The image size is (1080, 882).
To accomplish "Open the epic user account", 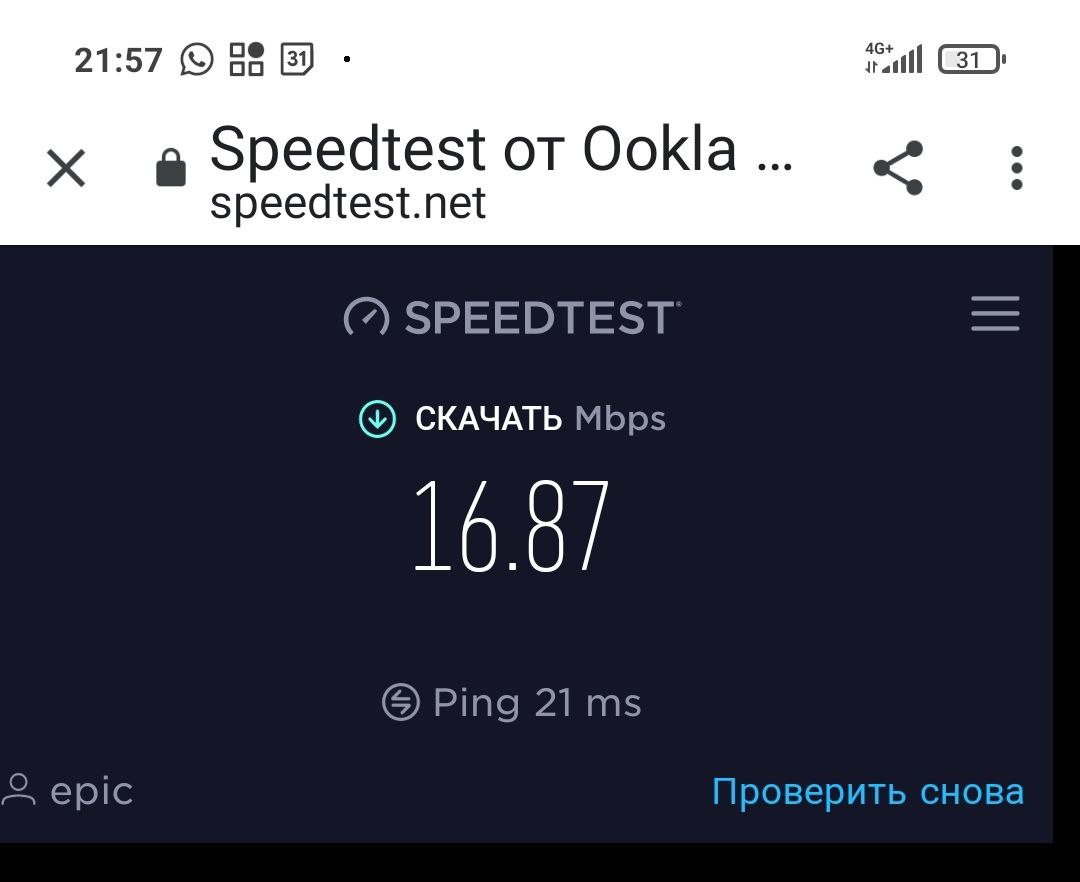I will 70,791.
